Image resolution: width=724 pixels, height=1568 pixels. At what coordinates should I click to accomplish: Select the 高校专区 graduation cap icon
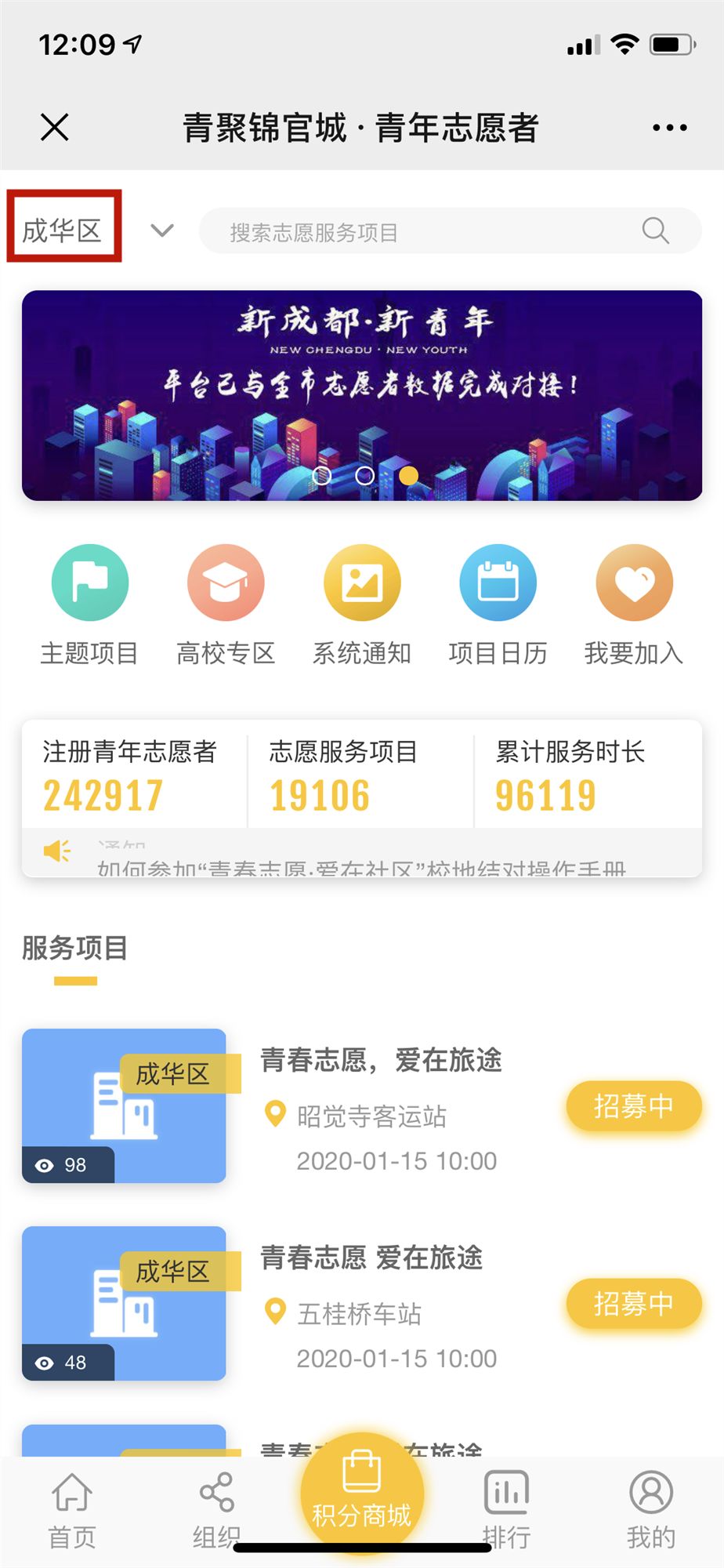225,583
